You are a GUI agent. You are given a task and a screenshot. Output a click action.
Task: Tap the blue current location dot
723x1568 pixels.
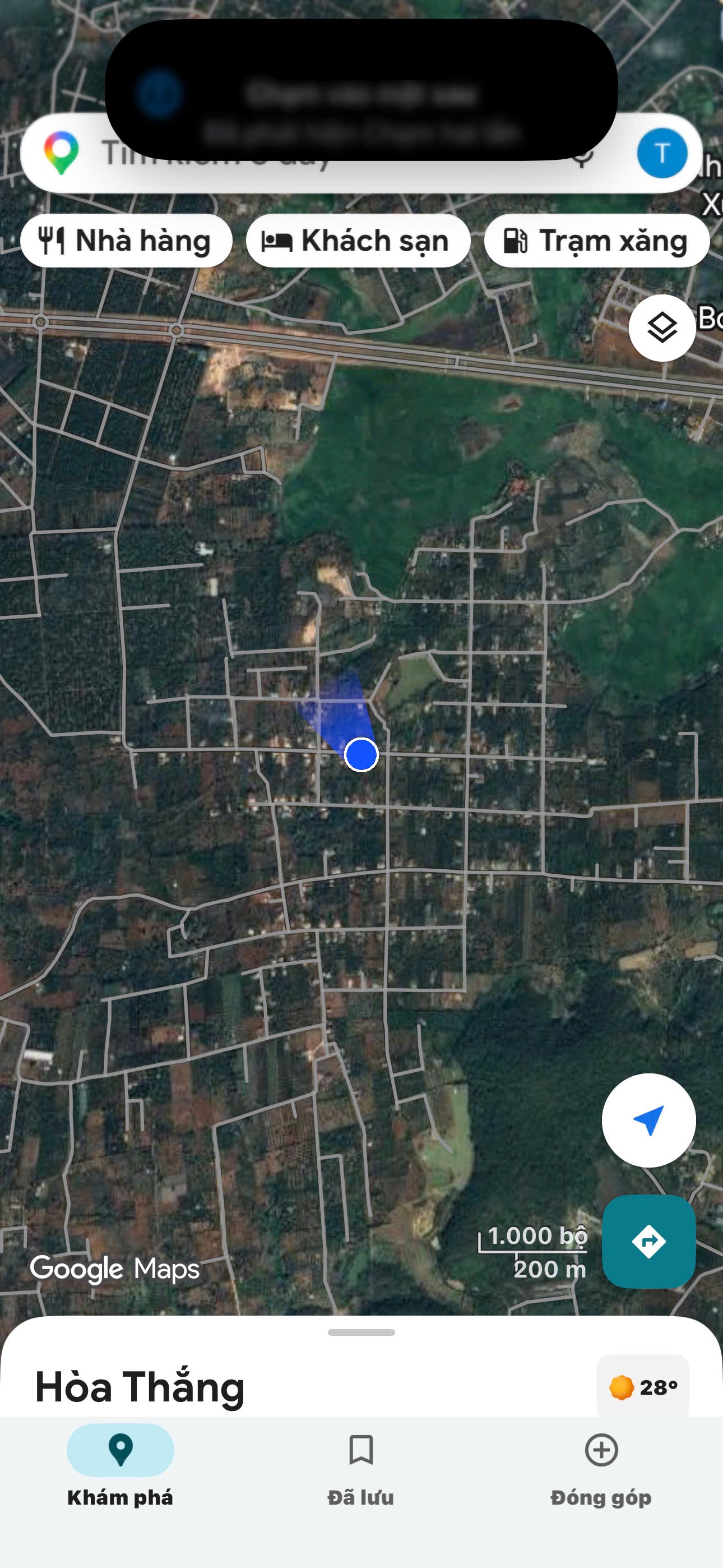coord(361,755)
